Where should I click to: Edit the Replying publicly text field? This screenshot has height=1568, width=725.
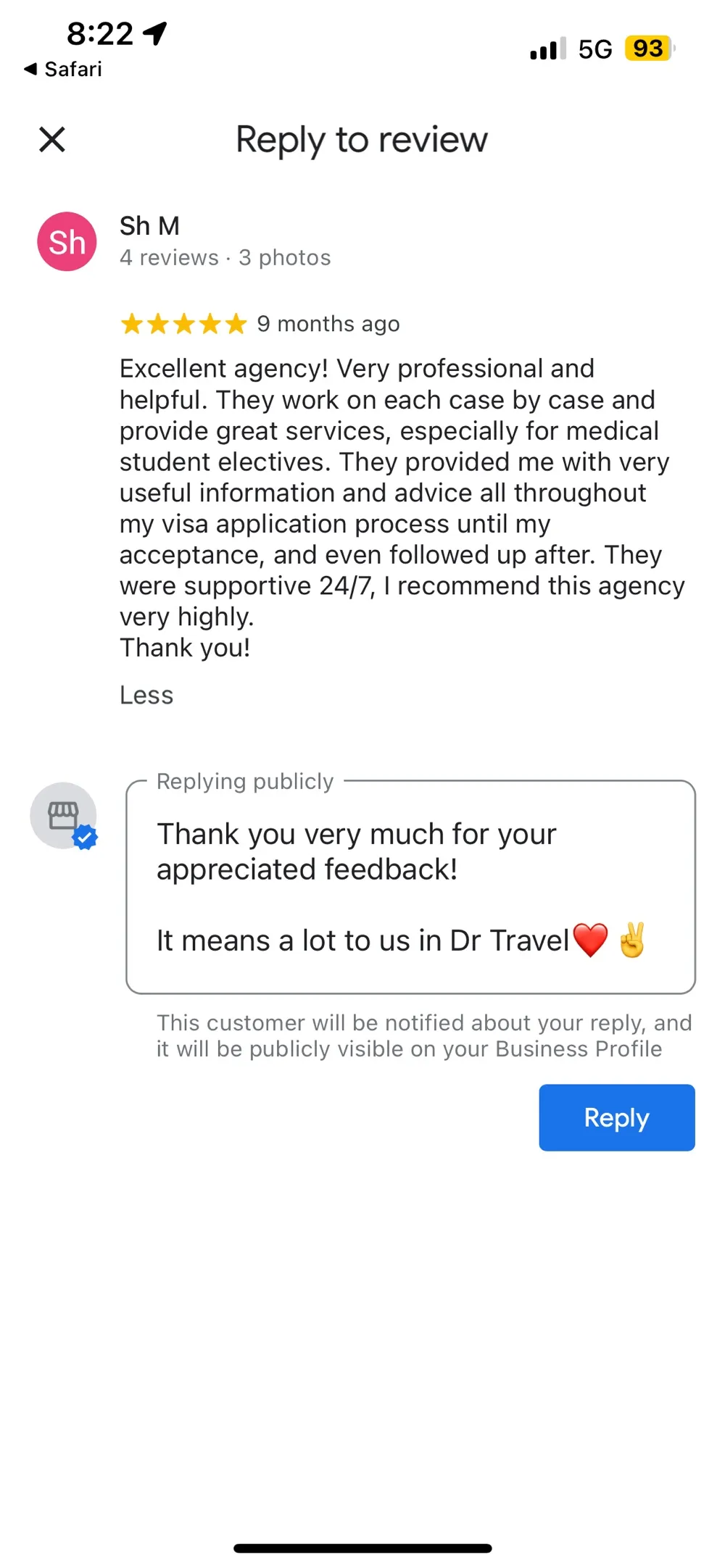click(x=410, y=887)
